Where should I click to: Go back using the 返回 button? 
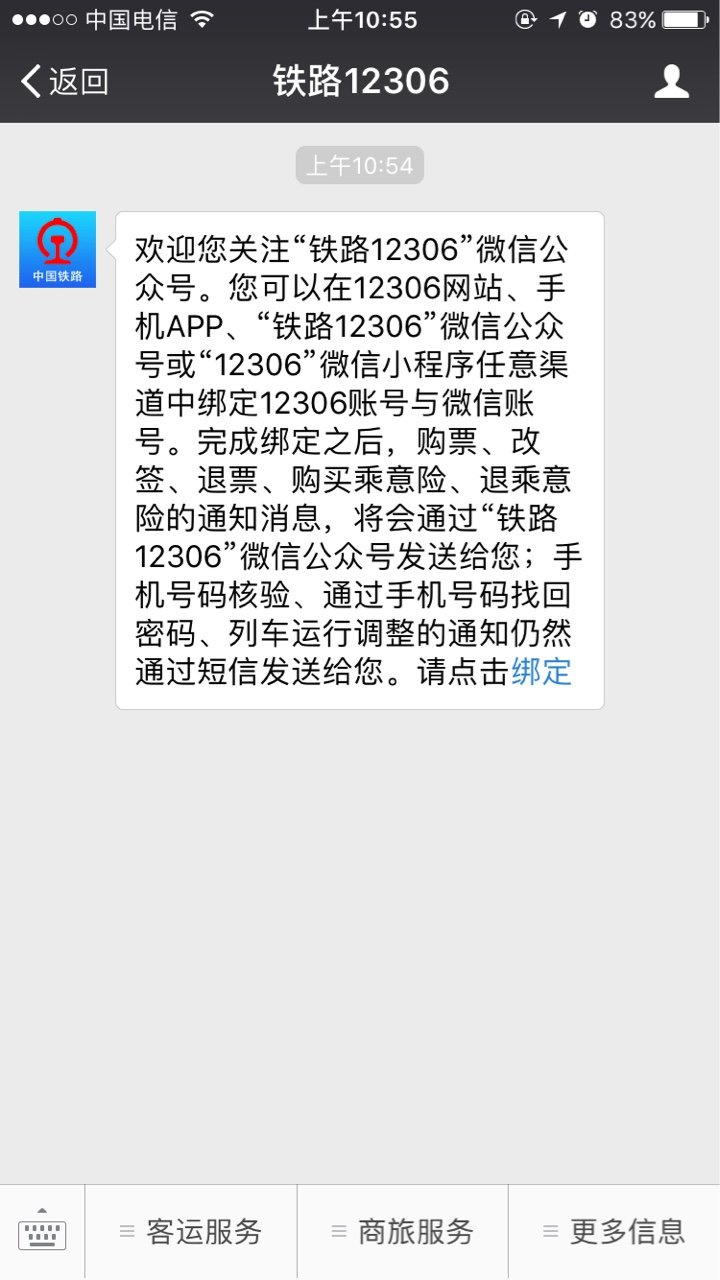point(64,82)
